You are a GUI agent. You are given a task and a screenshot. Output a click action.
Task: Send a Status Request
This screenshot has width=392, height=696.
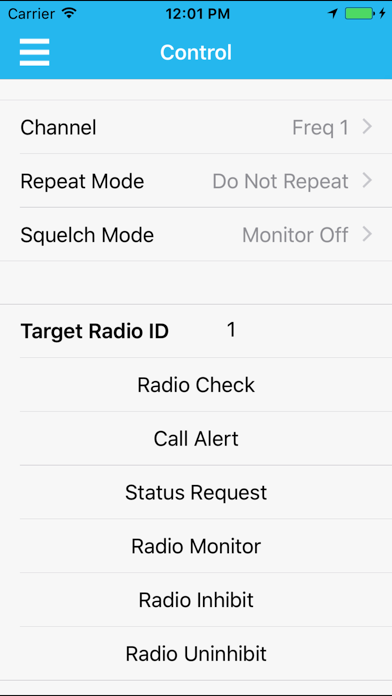coord(196,492)
